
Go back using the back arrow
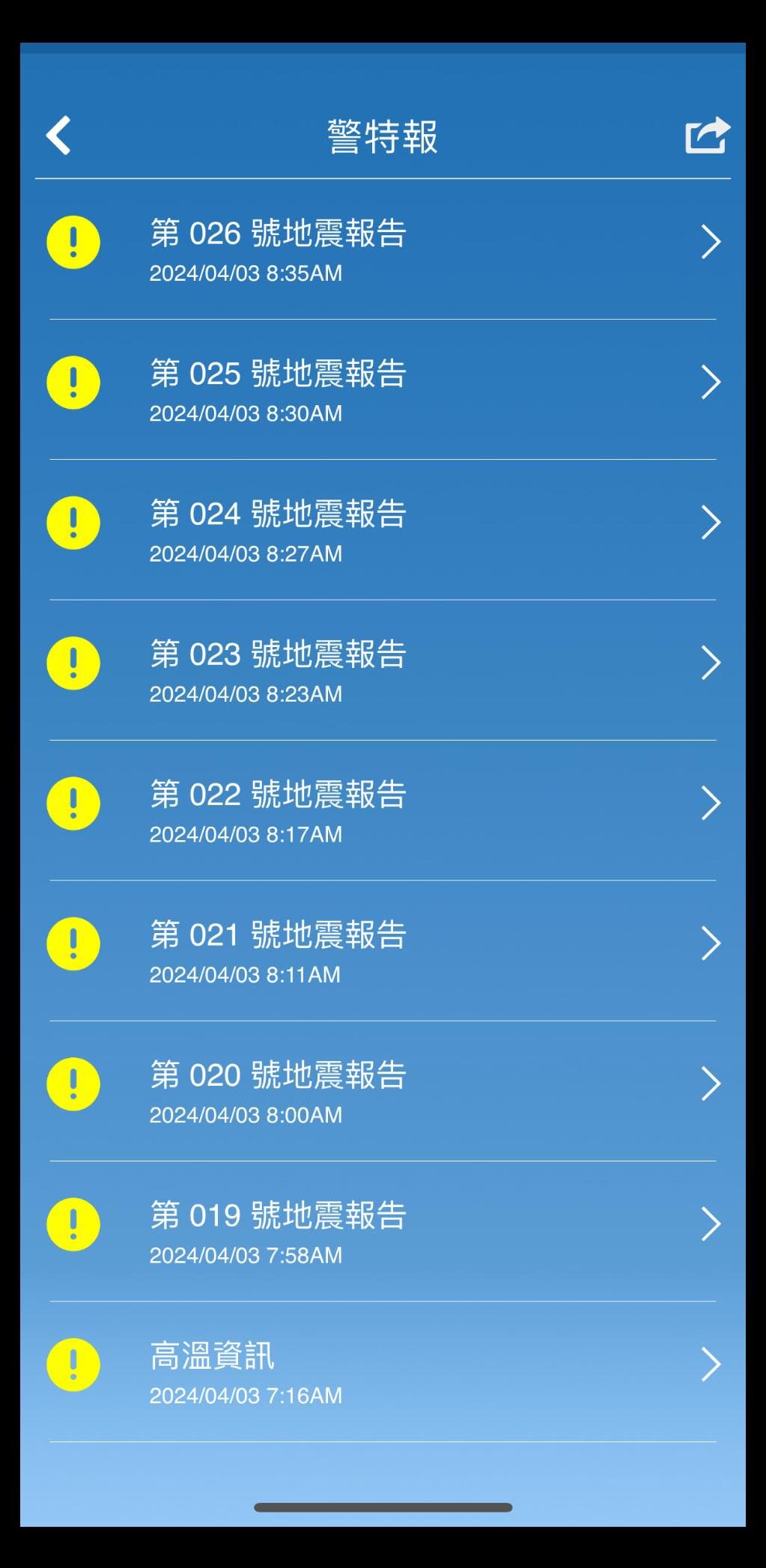58,136
